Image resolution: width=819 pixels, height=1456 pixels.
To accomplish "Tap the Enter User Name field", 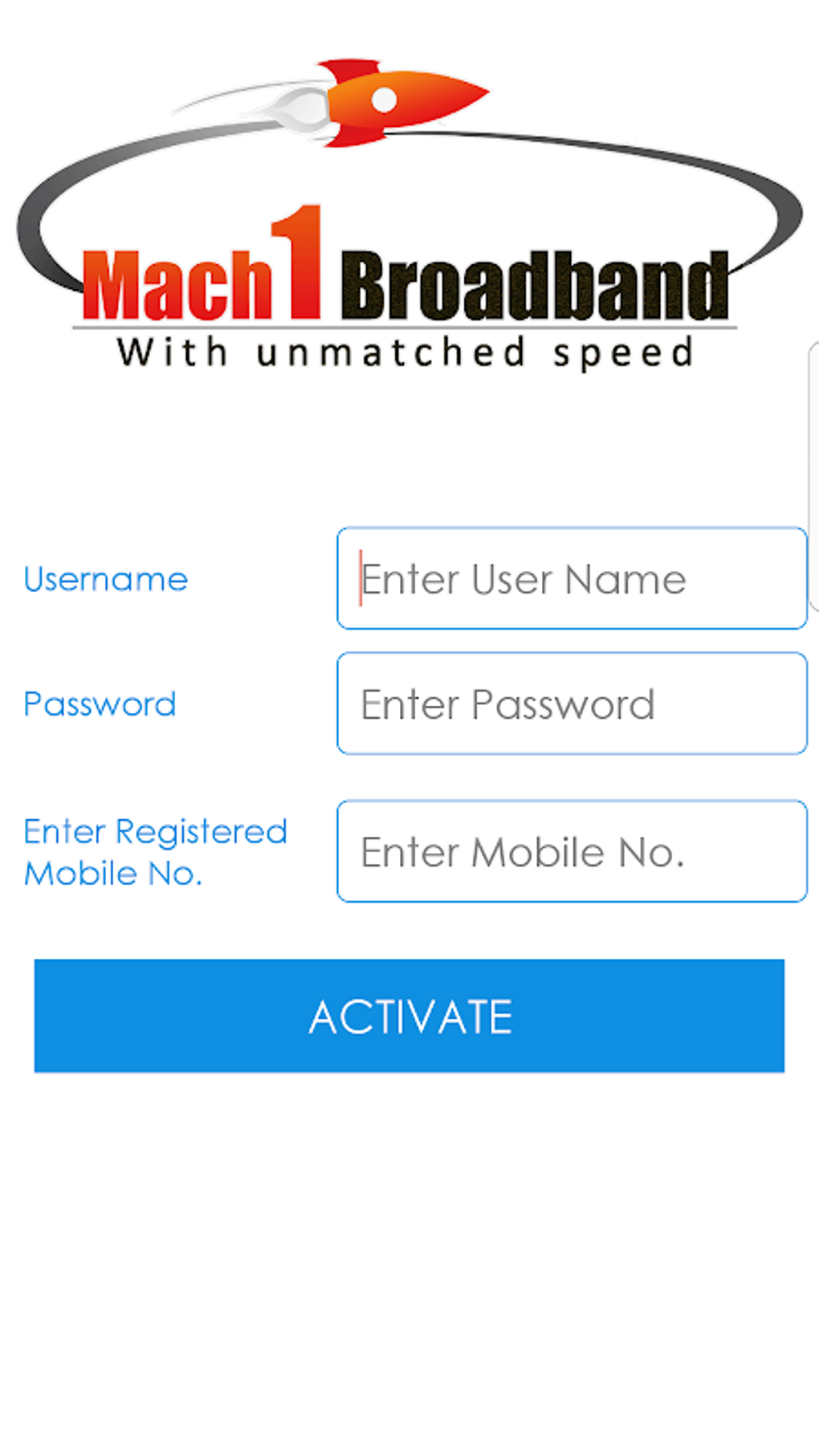I will point(572,578).
